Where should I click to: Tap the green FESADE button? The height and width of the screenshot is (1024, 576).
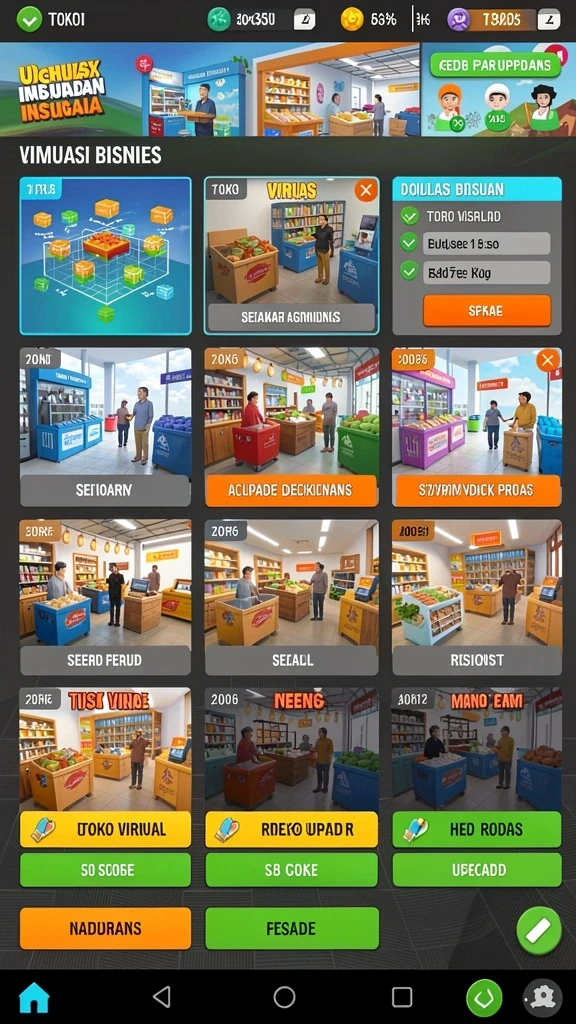click(291, 928)
